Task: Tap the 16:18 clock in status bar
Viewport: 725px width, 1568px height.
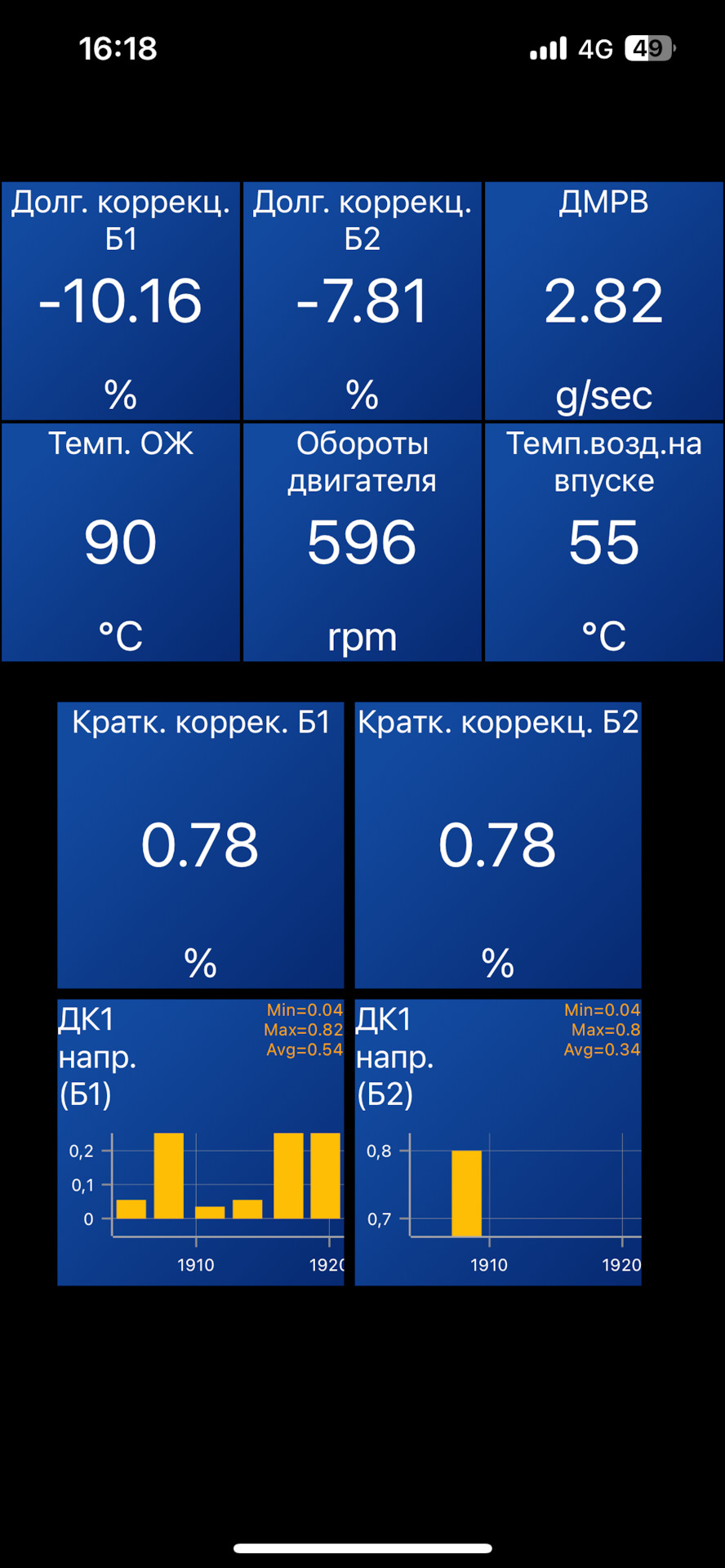Action: coord(119,49)
